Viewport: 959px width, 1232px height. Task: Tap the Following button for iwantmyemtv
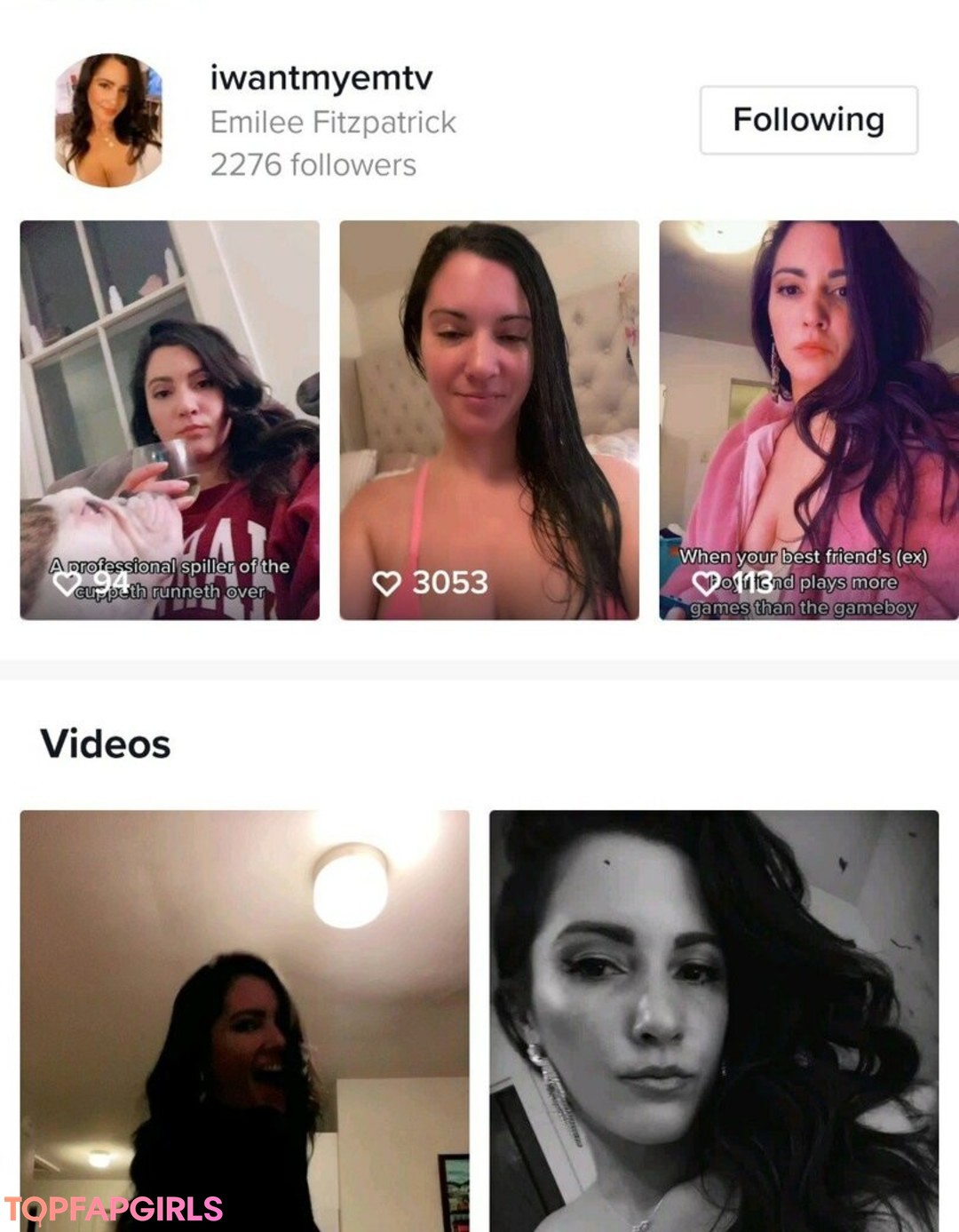coord(808,120)
